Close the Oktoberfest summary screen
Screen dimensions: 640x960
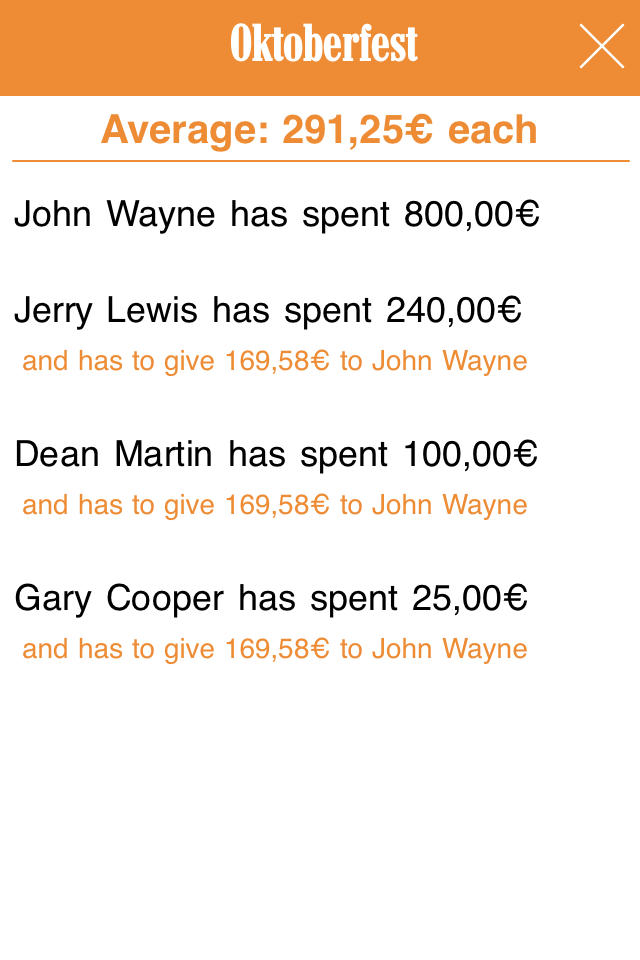point(601,46)
